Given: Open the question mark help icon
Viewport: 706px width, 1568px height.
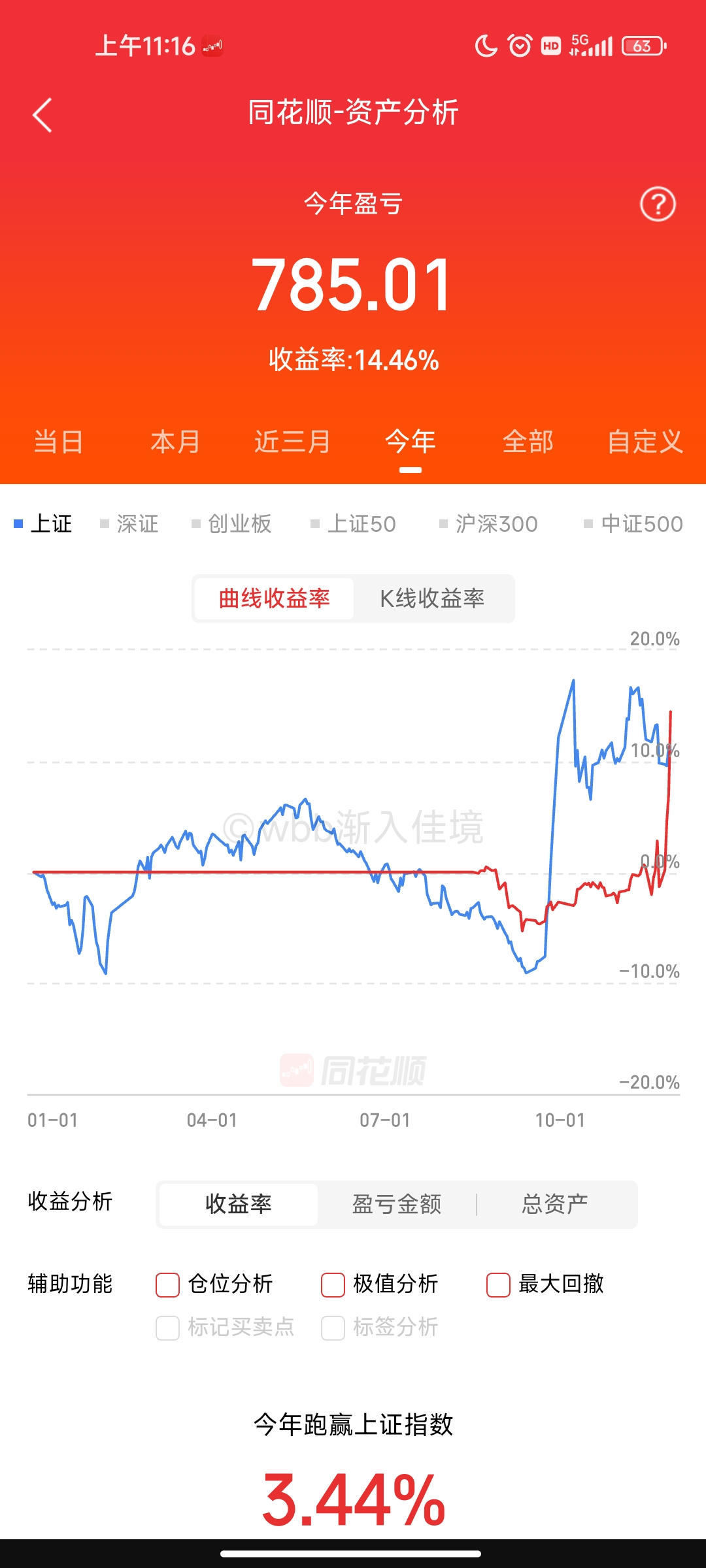Looking at the screenshot, I should tap(657, 204).
